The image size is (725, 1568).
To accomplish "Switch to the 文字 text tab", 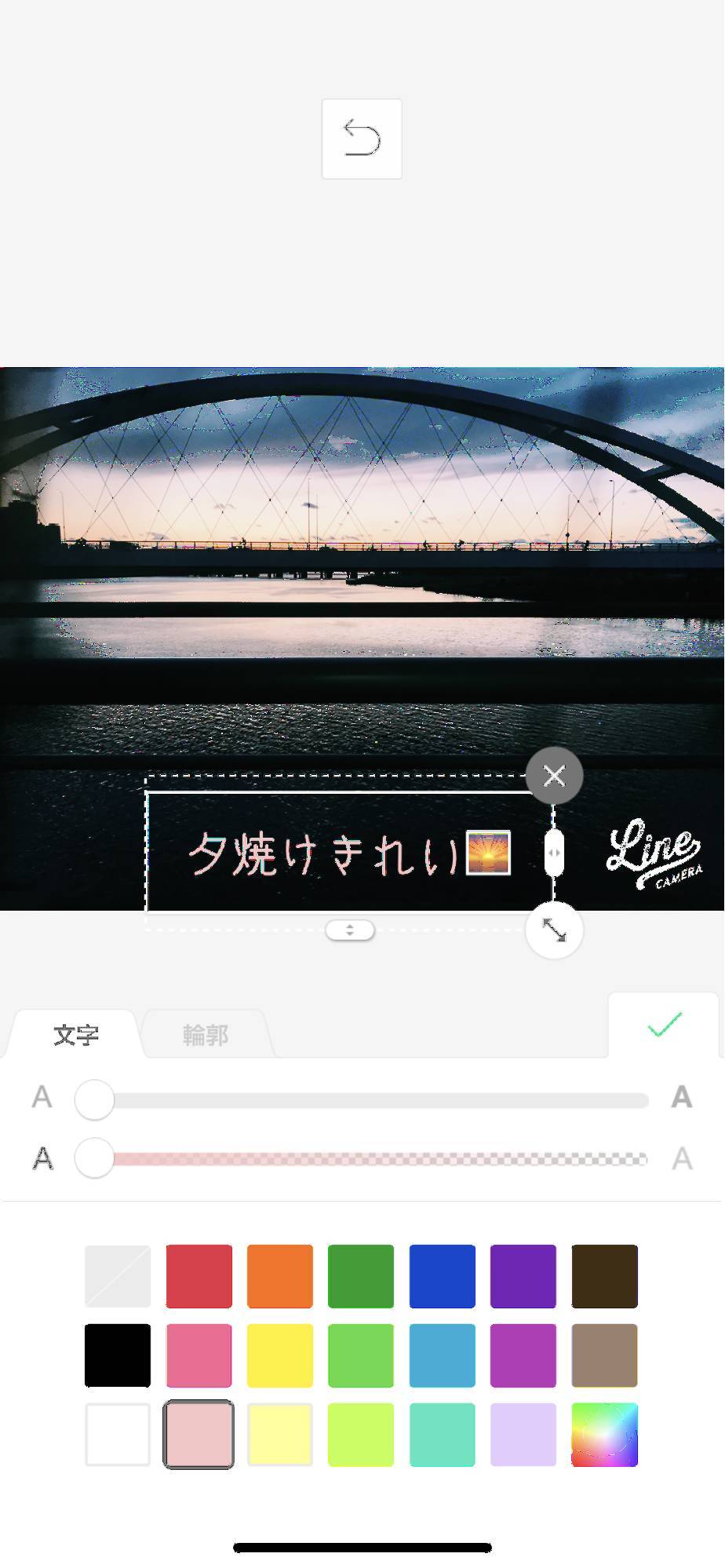I will pos(76,1035).
